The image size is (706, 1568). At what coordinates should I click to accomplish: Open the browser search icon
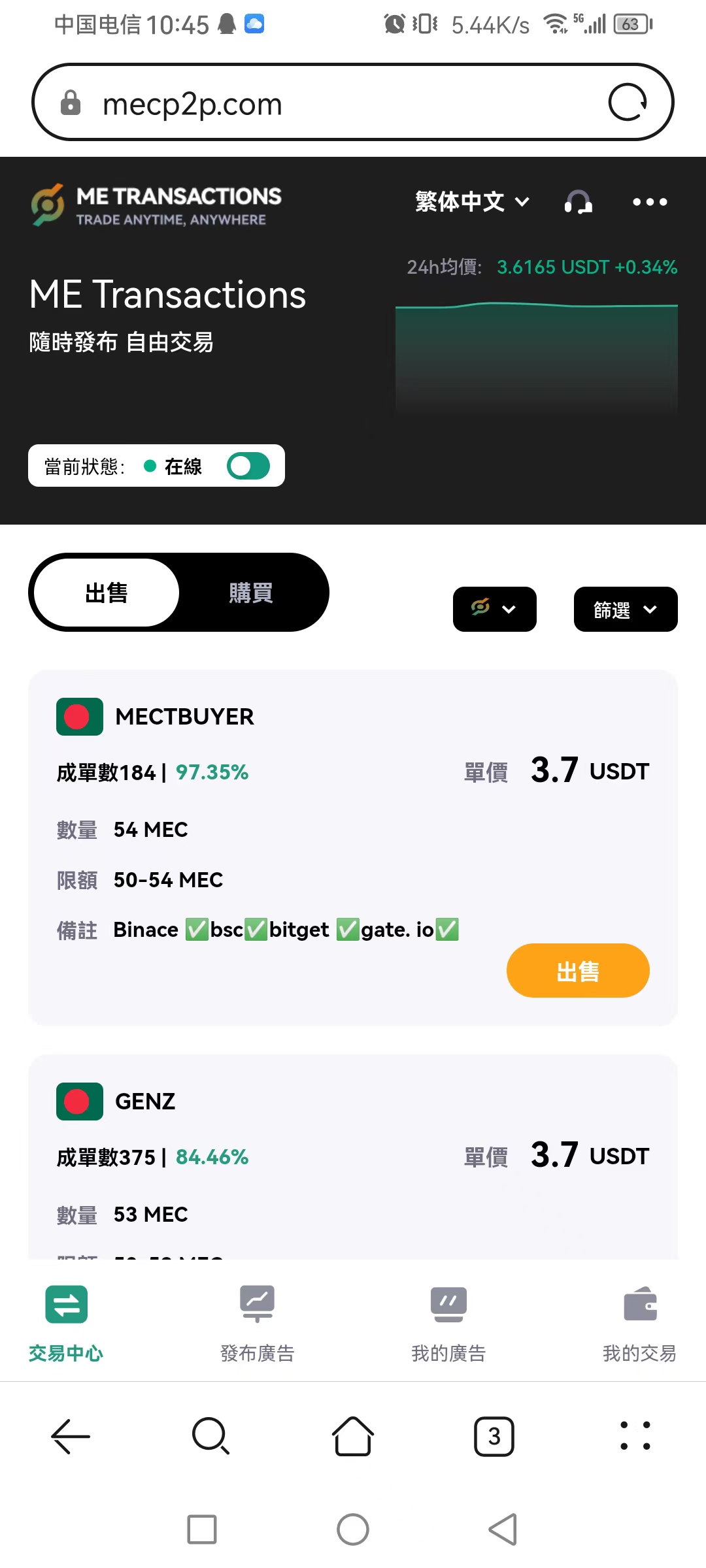tap(211, 1436)
